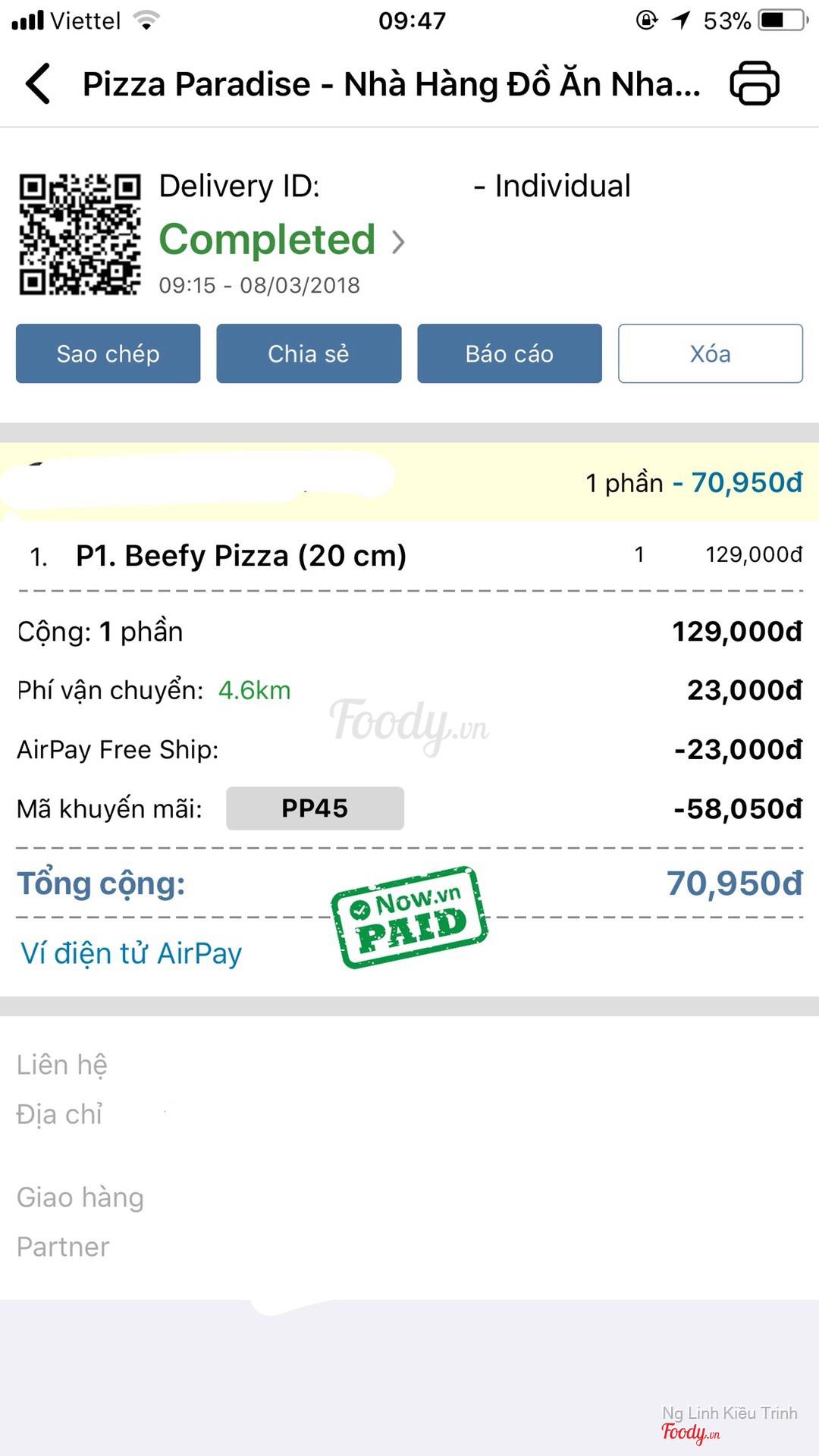
Task: Share the order via Chia sẻ
Action: pos(309,353)
